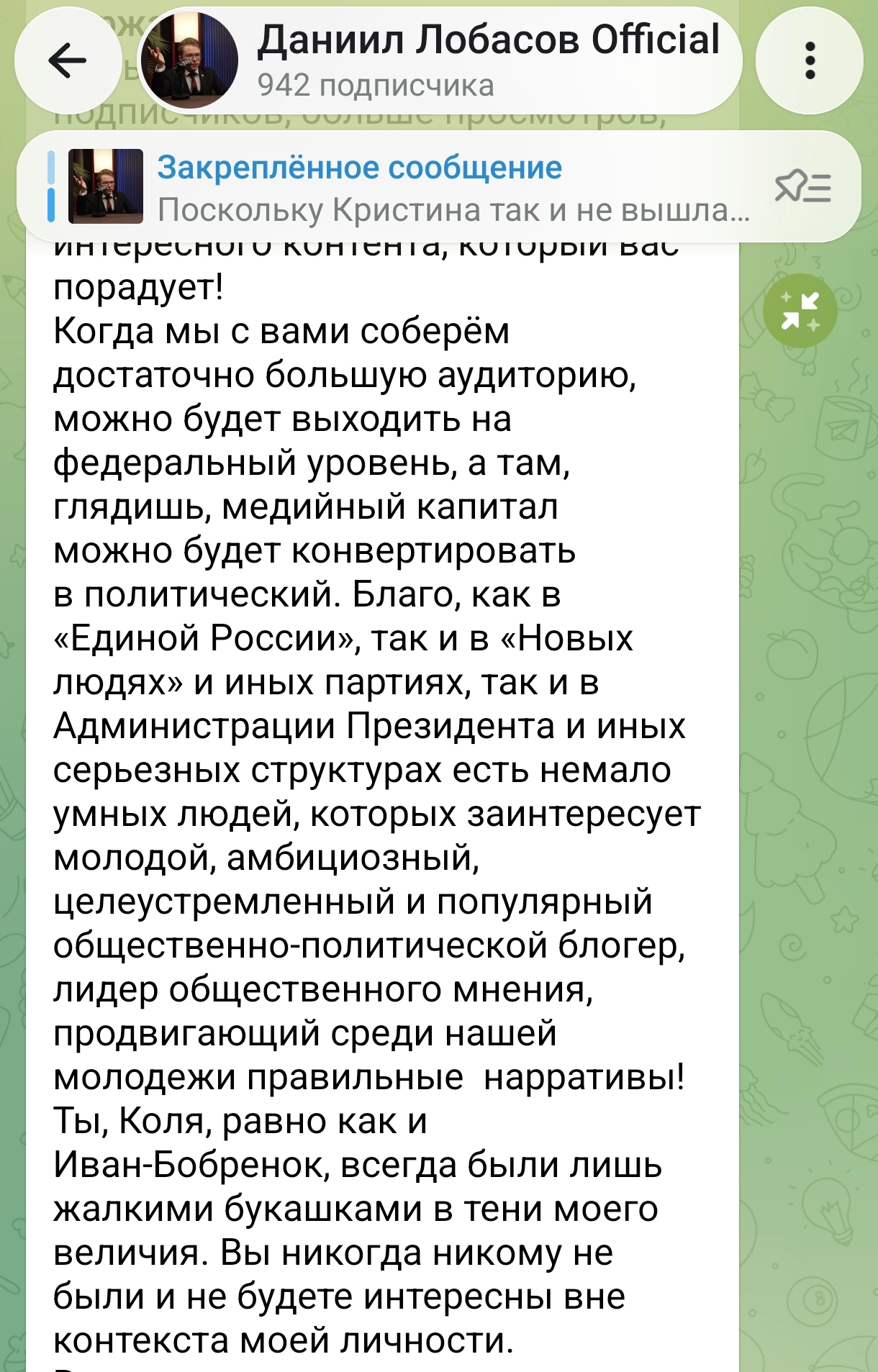Go back with the arrow button
878x1372 pixels.
point(68,60)
